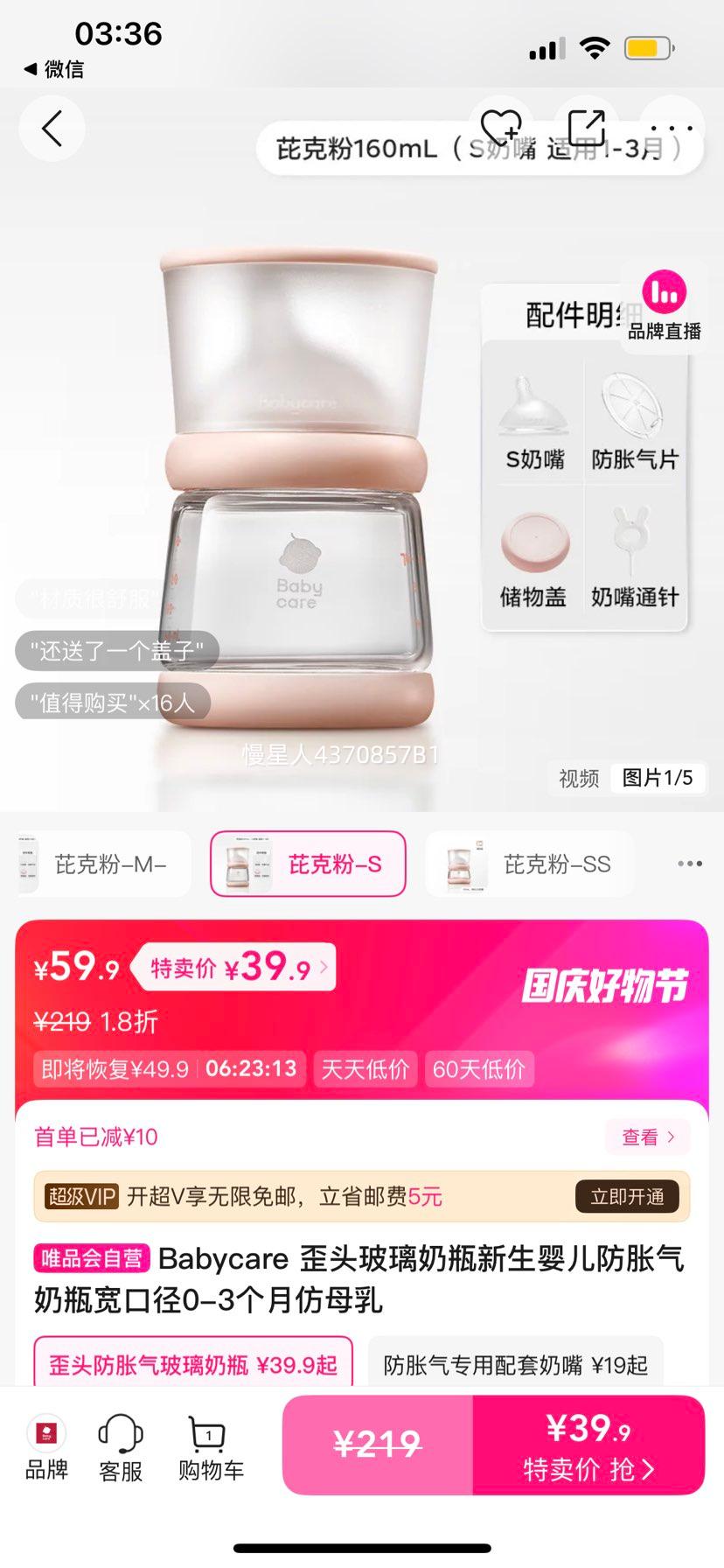Image resolution: width=724 pixels, height=1568 pixels.
Task: Switch to the 视频 media tab
Action: (x=579, y=778)
